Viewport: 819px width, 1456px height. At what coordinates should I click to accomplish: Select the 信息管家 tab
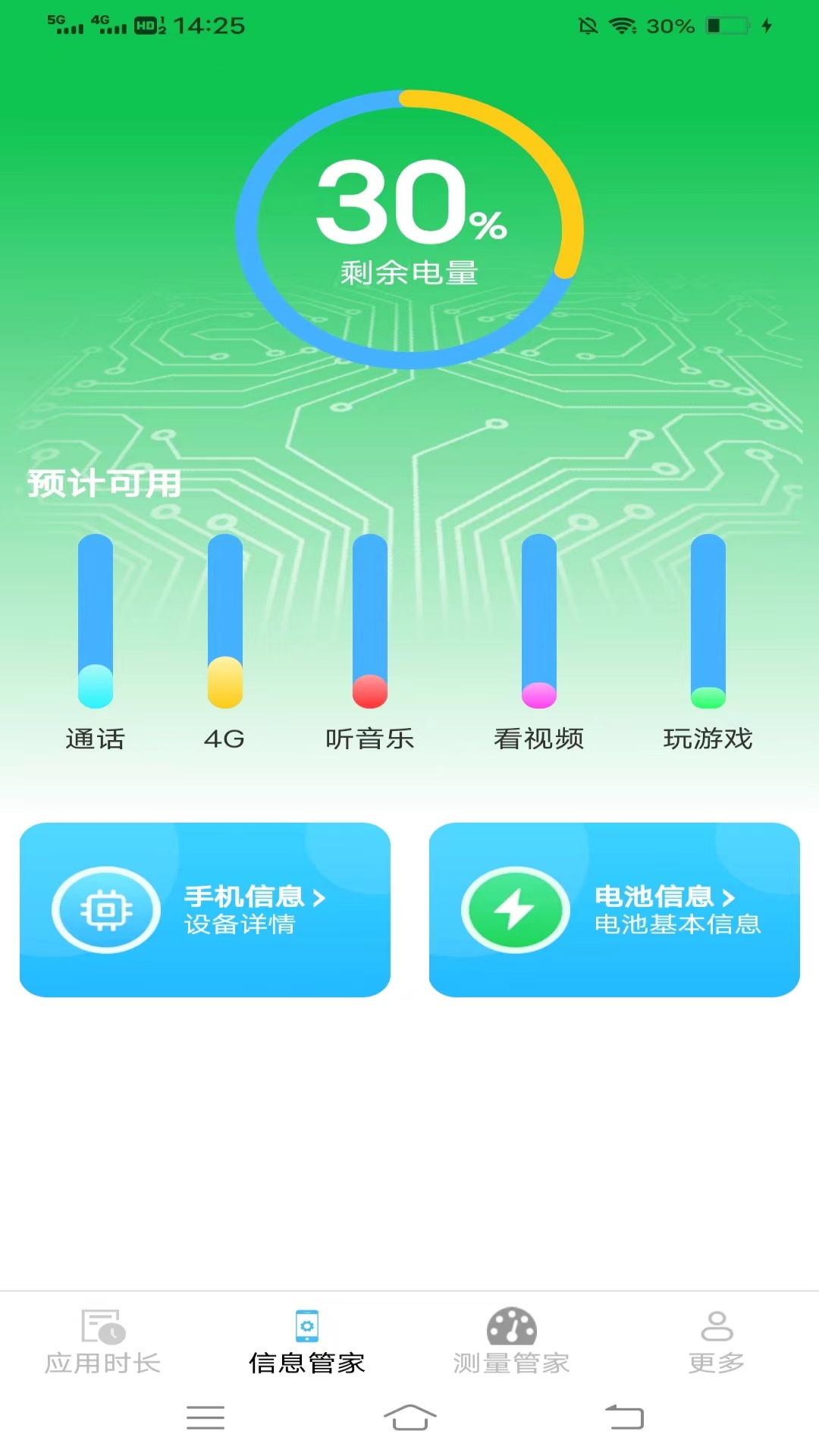pos(307,1343)
